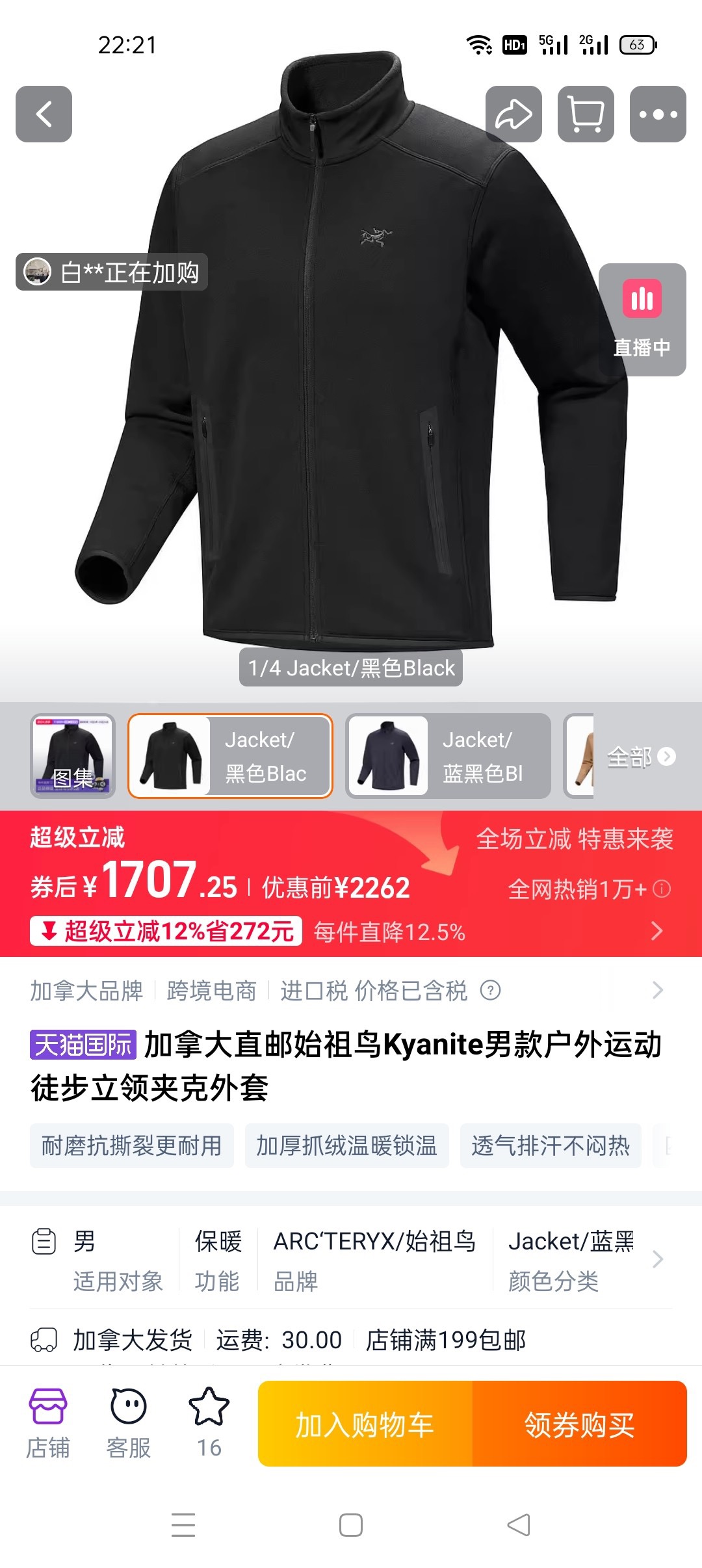The height and width of the screenshot is (1568, 702).
Task: Open the 超级立减12%省272元 discount details
Action: click(x=166, y=931)
